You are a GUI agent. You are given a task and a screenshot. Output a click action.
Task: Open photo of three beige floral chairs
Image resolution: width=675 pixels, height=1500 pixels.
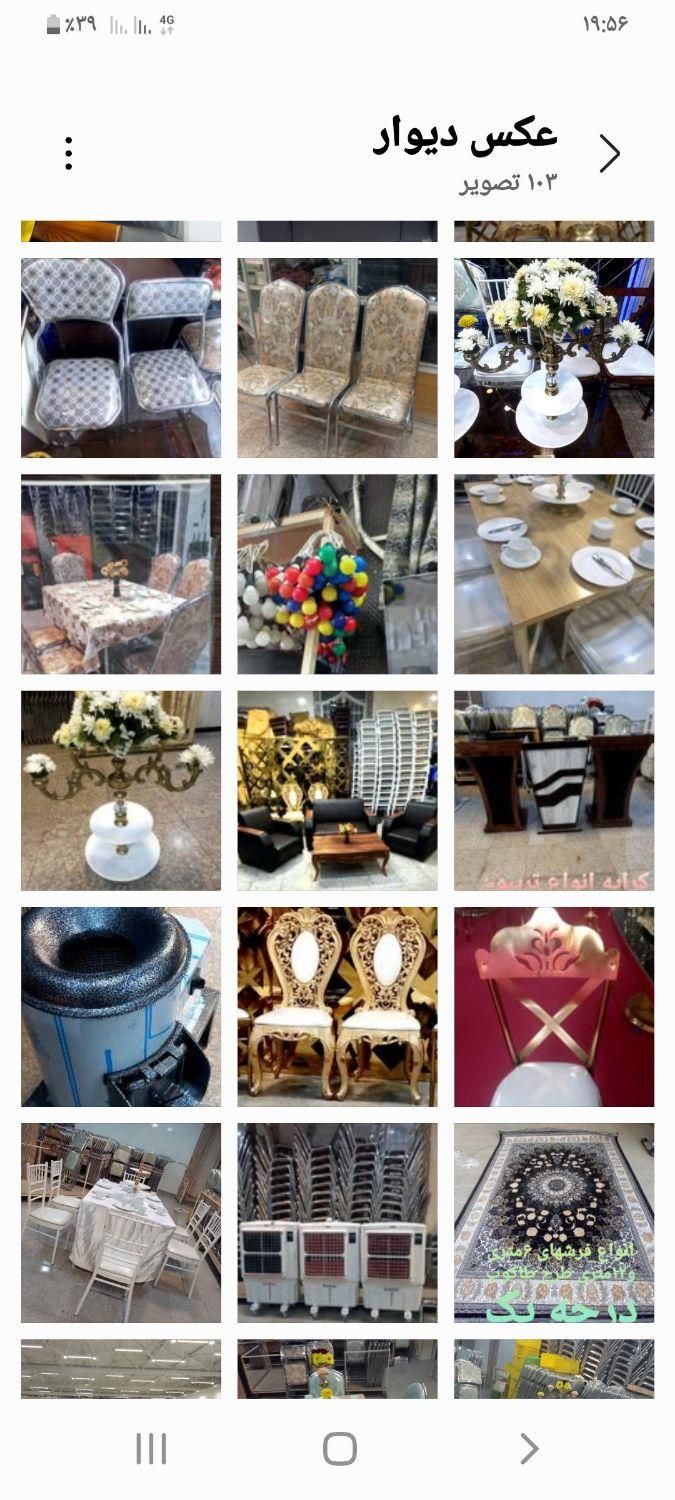tap(337, 358)
